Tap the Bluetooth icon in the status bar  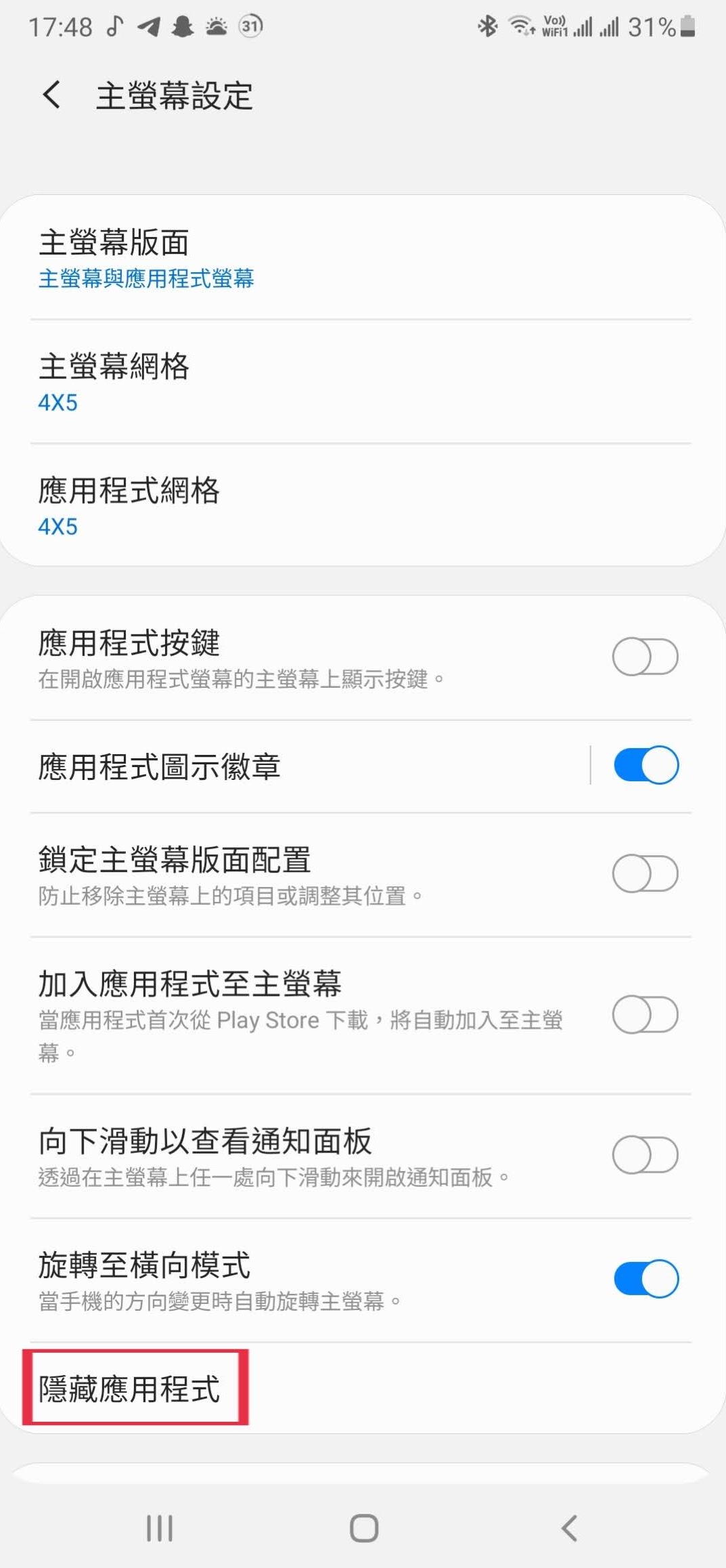(x=489, y=24)
